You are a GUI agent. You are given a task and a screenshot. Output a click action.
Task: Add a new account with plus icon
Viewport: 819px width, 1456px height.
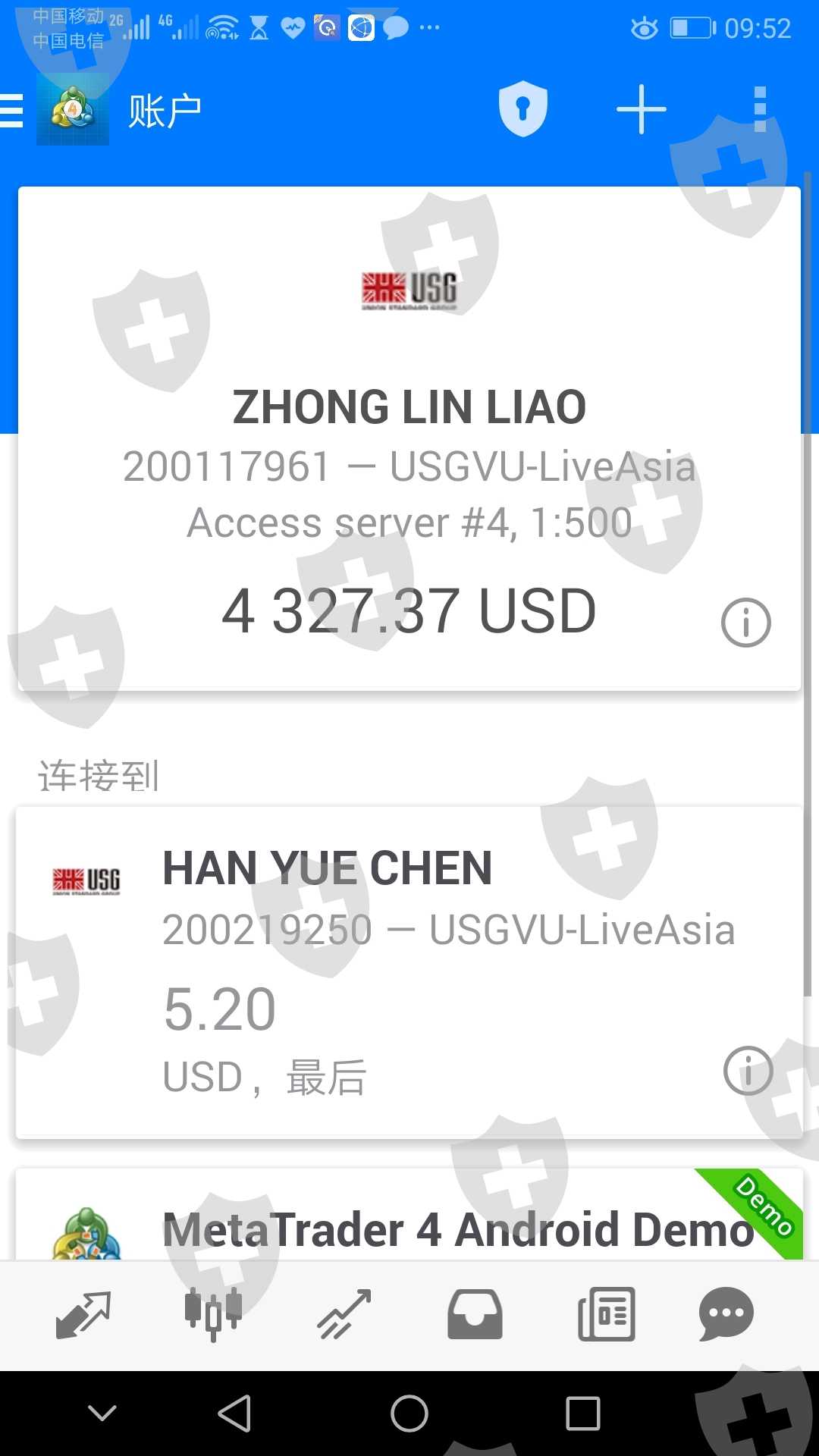[641, 111]
